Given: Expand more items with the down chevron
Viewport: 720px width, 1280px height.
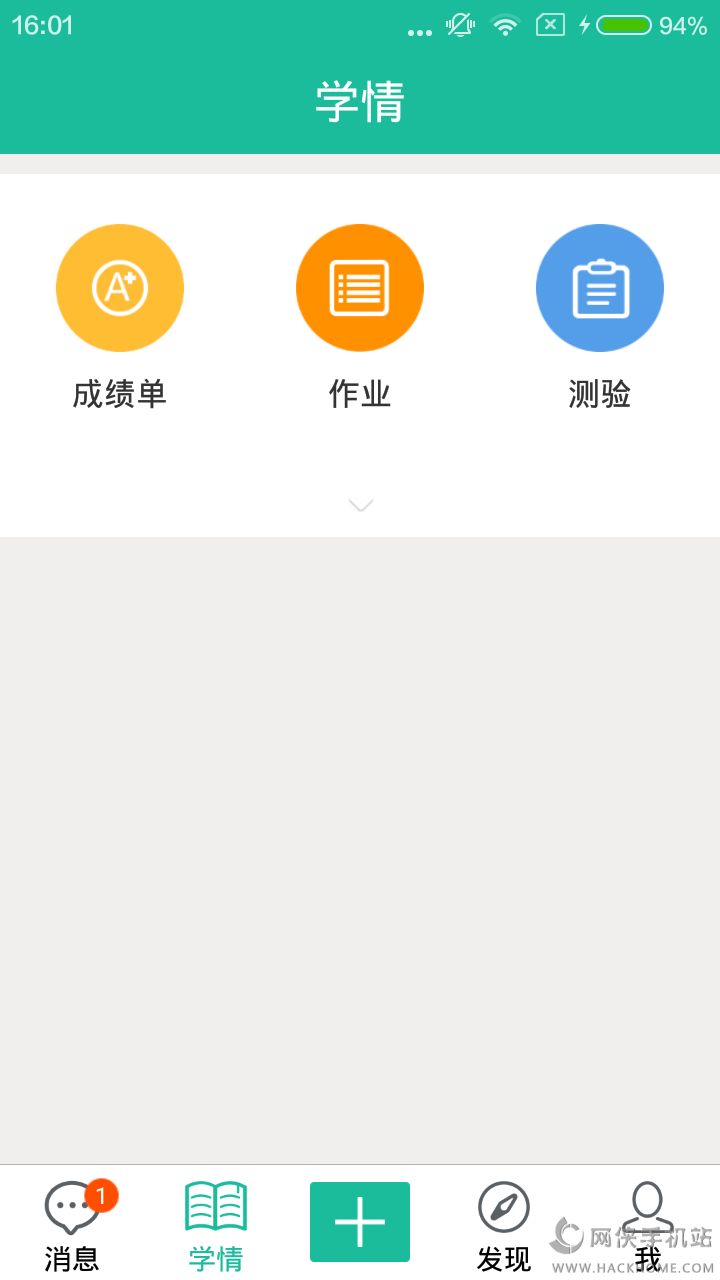Looking at the screenshot, I should [361, 505].
